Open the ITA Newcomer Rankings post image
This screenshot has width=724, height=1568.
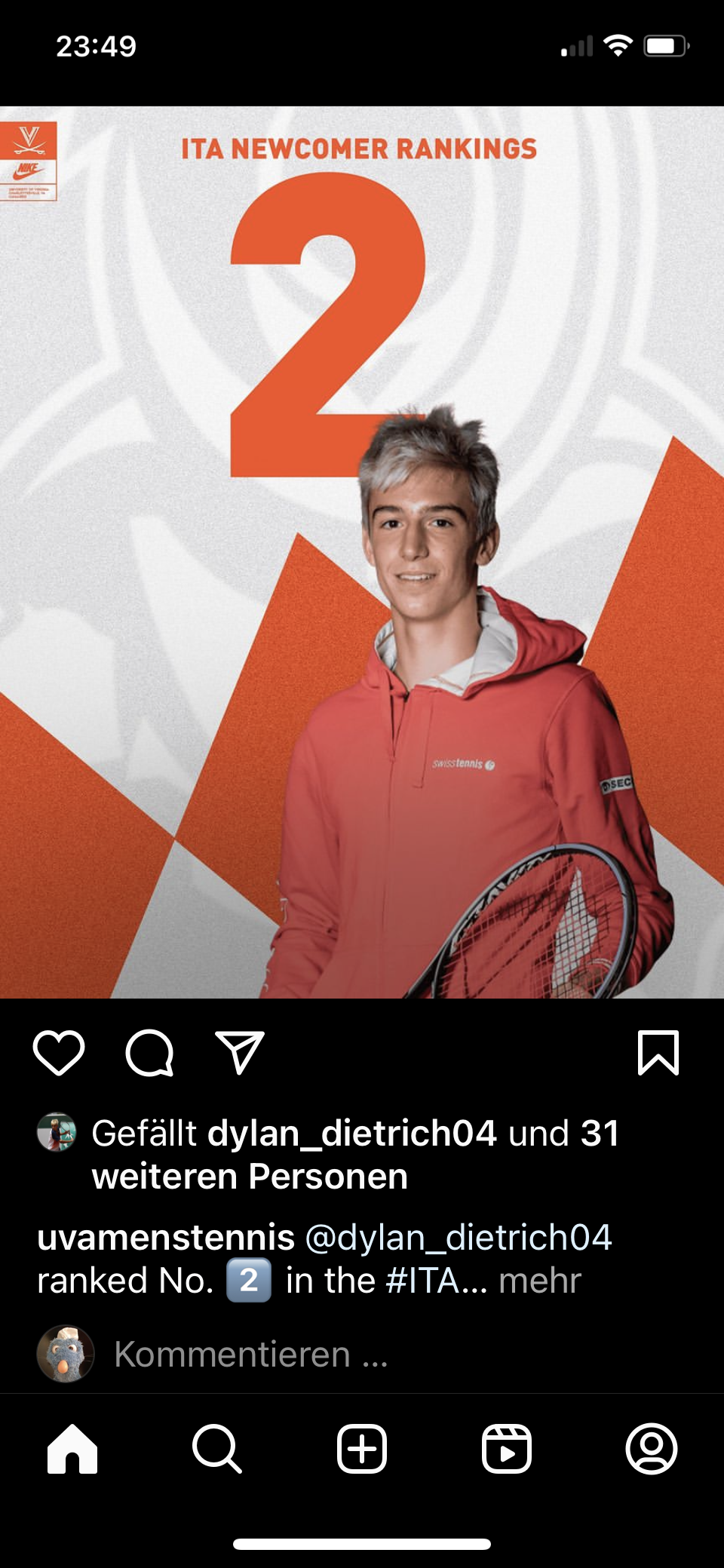(x=362, y=552)
